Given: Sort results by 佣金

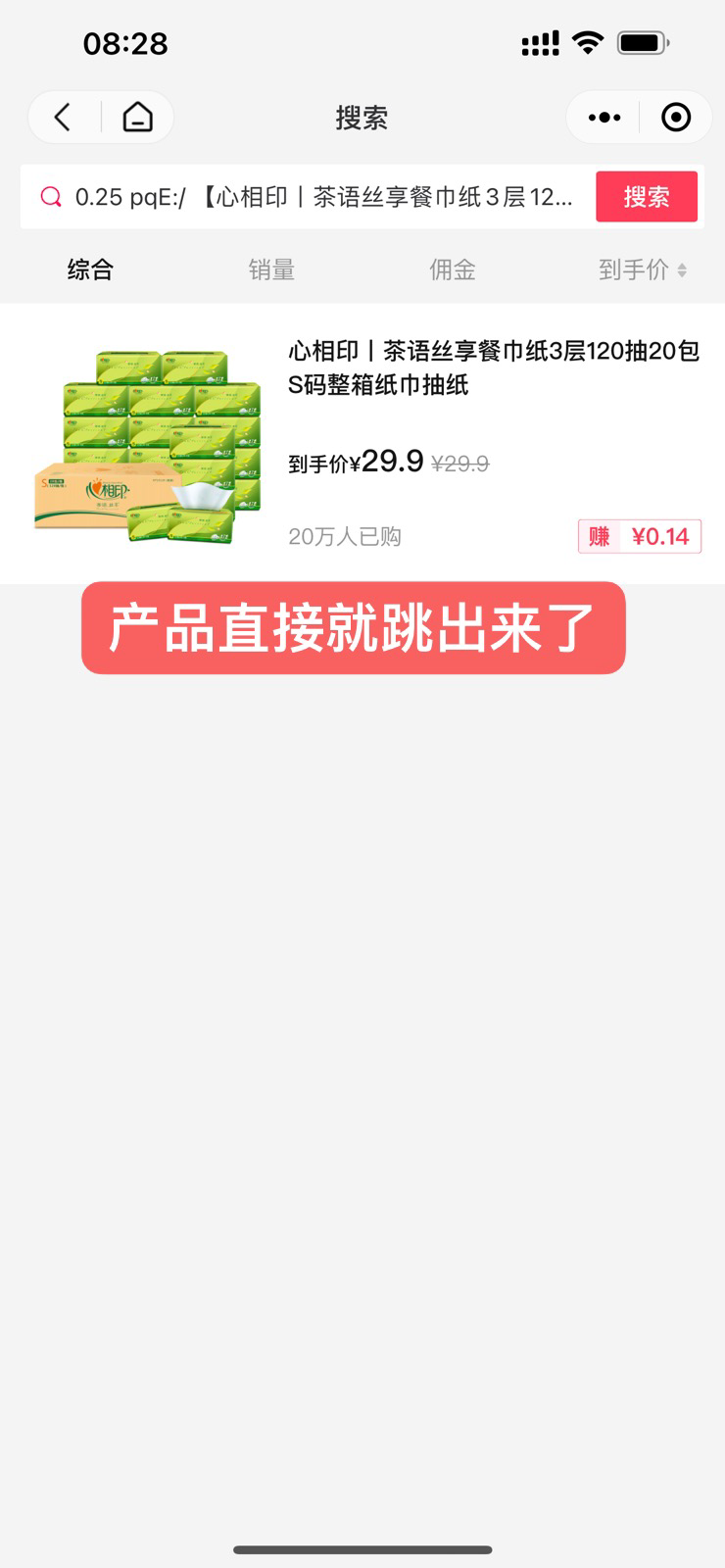Looking at the screenshot, I should click(x=453, y=269).
